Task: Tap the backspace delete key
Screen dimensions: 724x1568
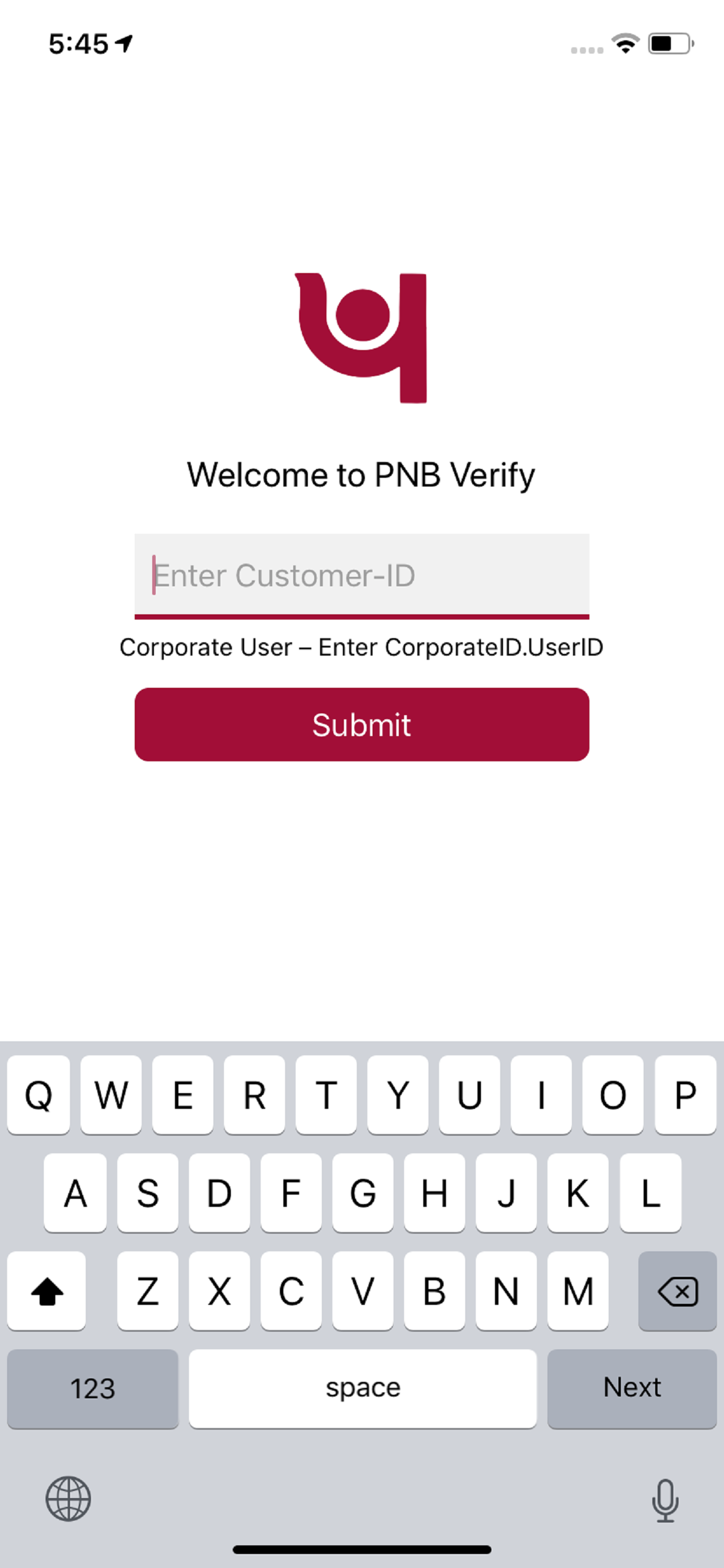Action: [677, 1290]
